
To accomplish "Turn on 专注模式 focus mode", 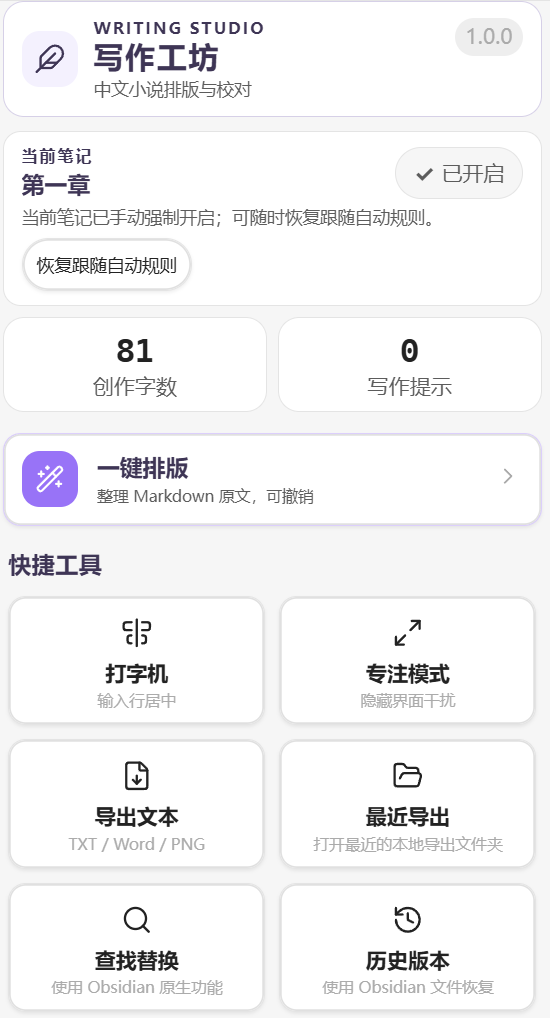I will point(408,660).
